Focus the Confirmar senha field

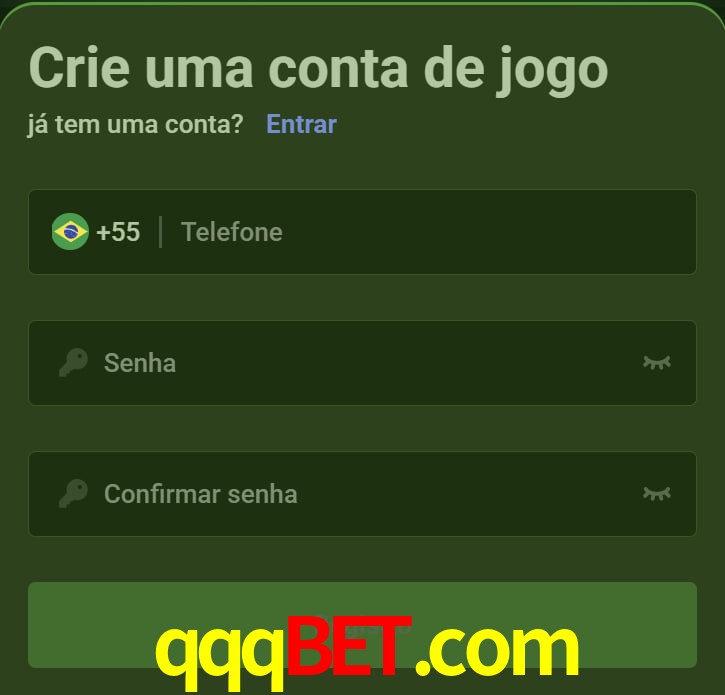(360, 493)
